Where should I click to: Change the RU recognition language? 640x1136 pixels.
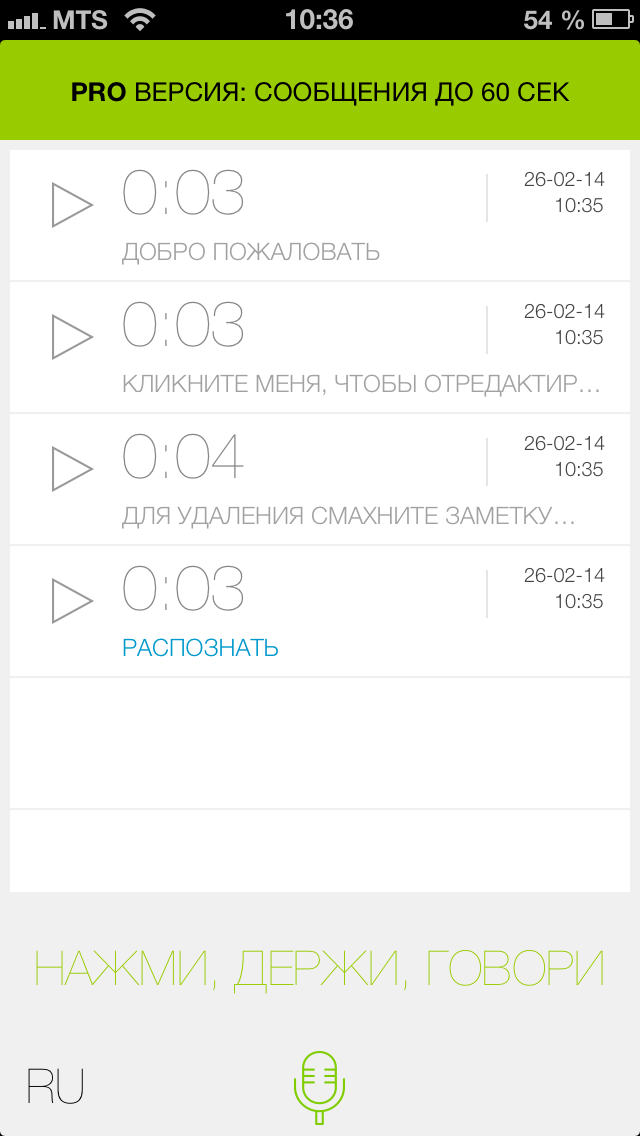pos(55,1085)
